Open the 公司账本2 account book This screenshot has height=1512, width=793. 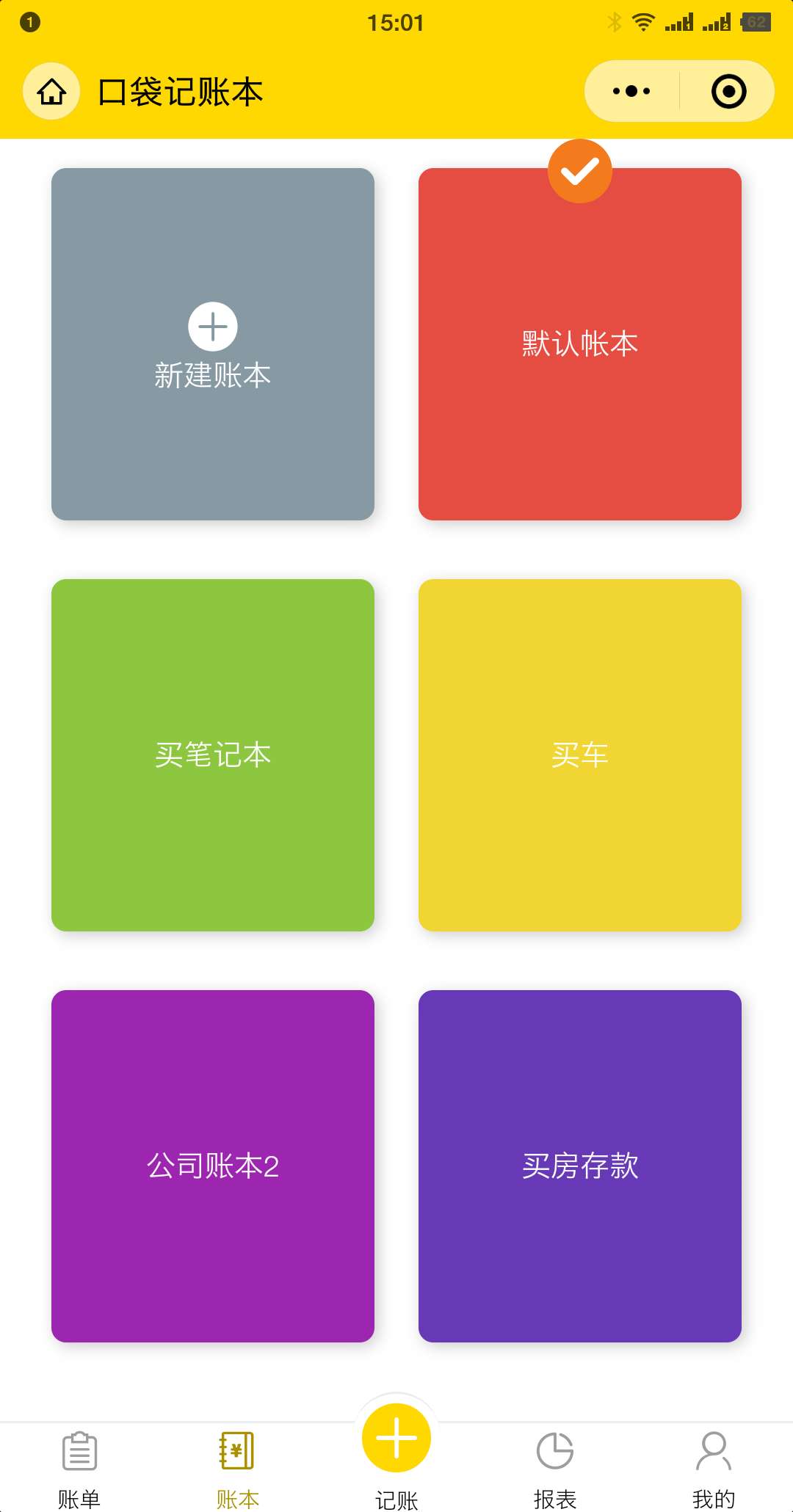[x=213, y=1166]
